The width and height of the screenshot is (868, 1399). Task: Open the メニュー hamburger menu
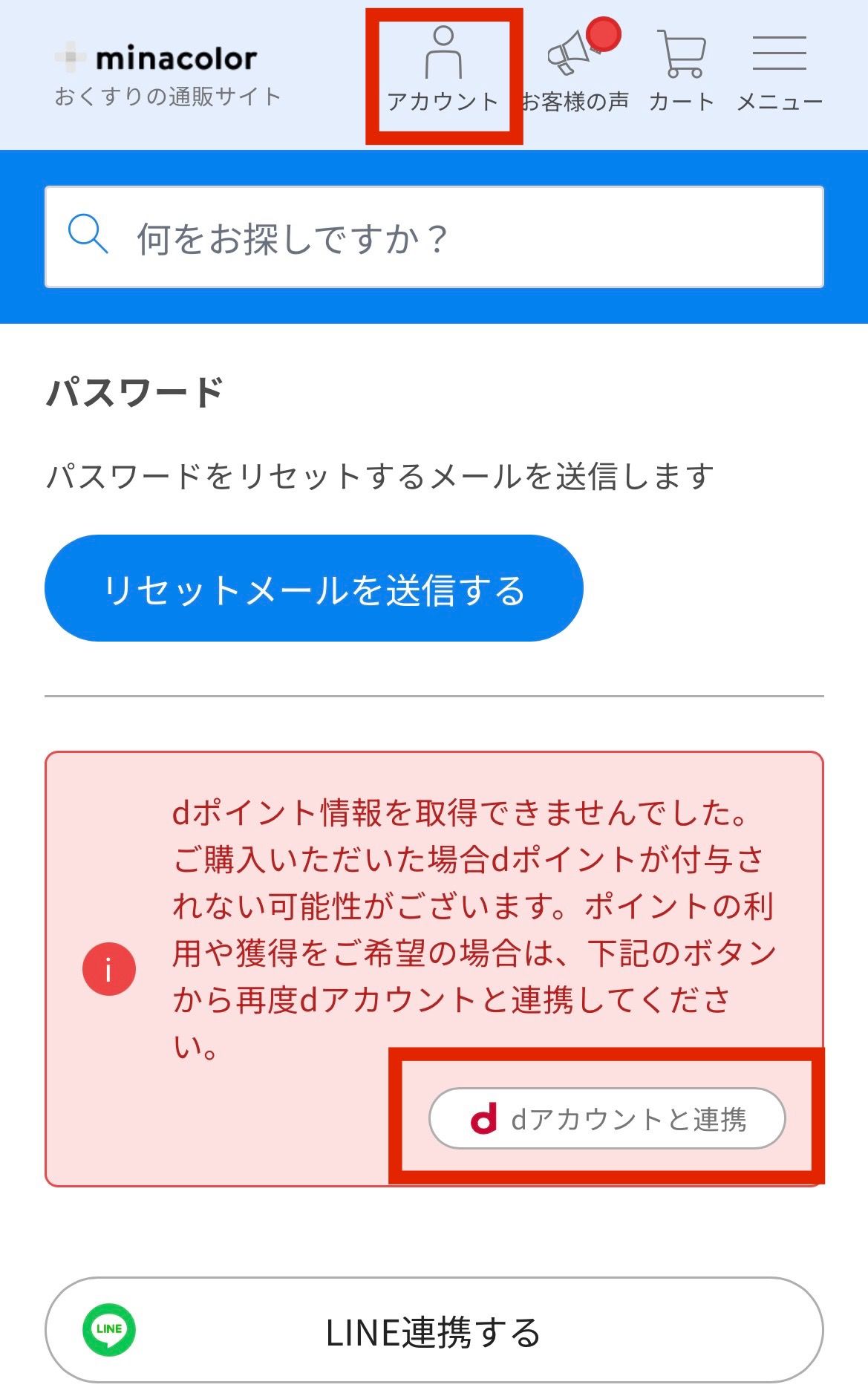pos(780,70)
